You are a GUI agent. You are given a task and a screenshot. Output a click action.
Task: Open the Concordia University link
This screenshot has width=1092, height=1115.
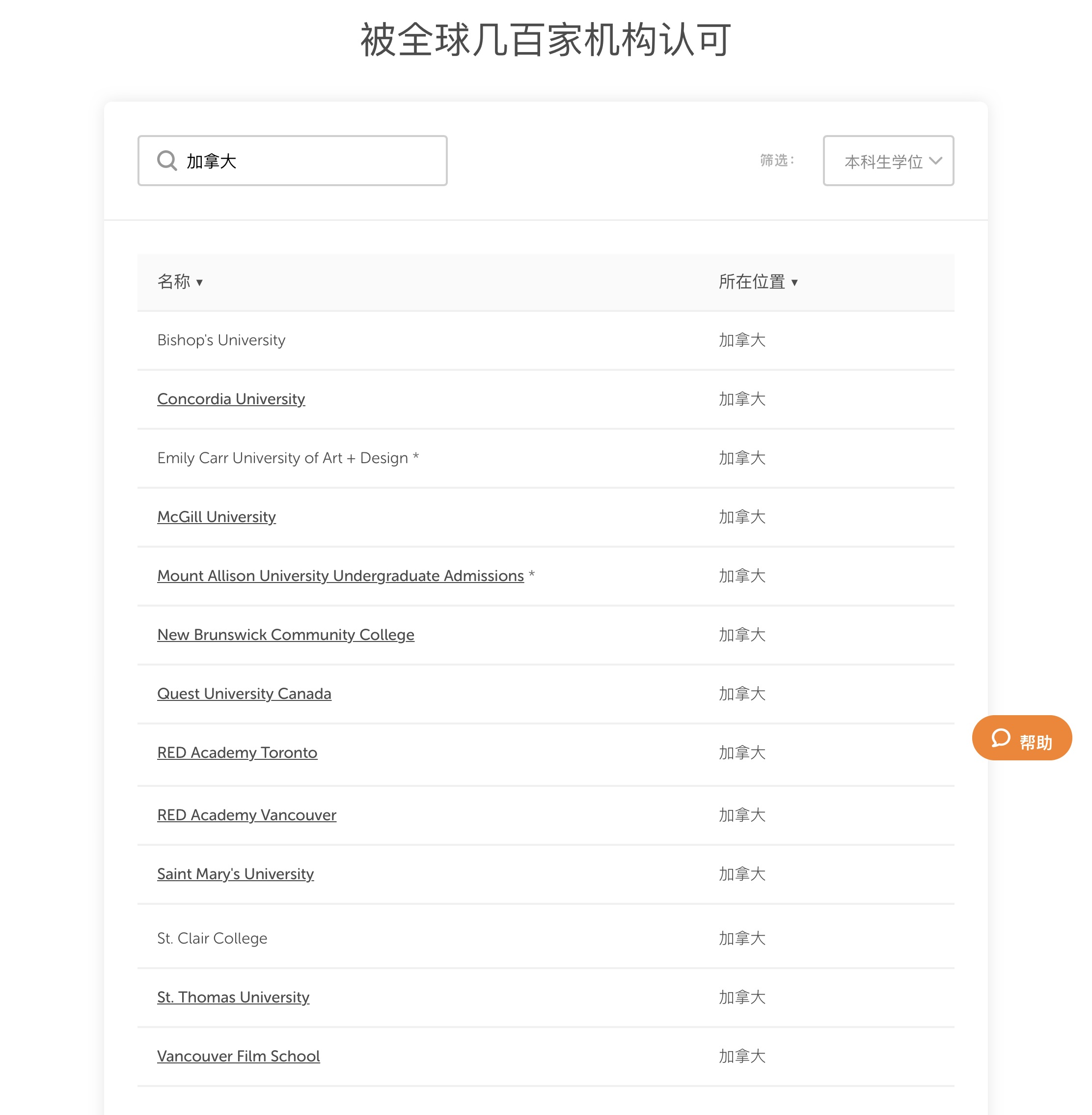(231, 399)
